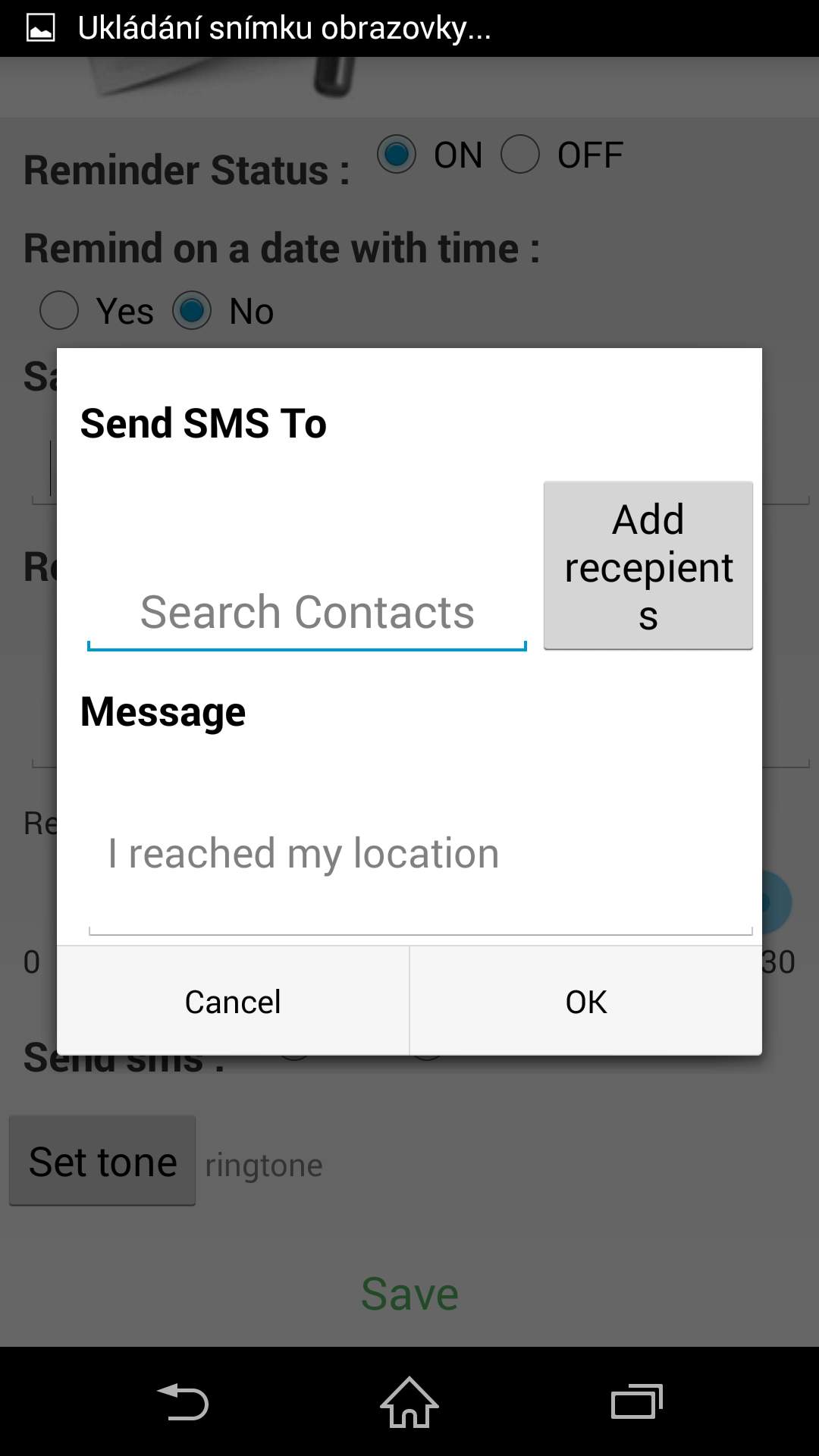Go to the home screen
The height and width of the screenshot is (1456, 819).
click(x=409, y=1401)
